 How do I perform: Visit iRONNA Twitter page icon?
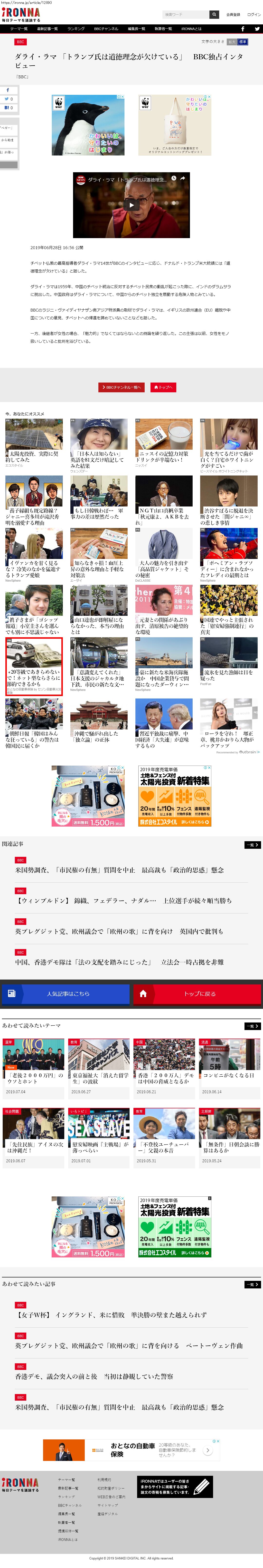[x=257, y=29]
